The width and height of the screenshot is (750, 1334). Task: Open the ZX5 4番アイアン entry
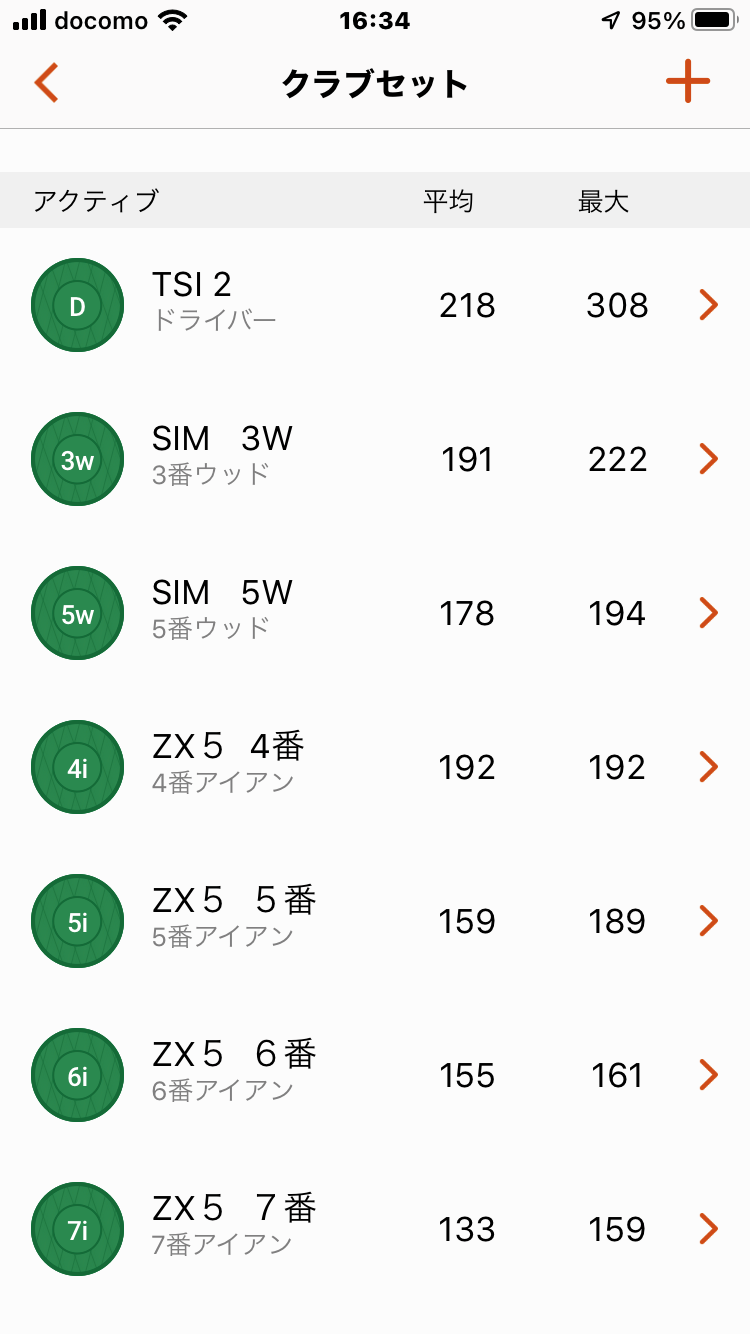tap(375, 767)
